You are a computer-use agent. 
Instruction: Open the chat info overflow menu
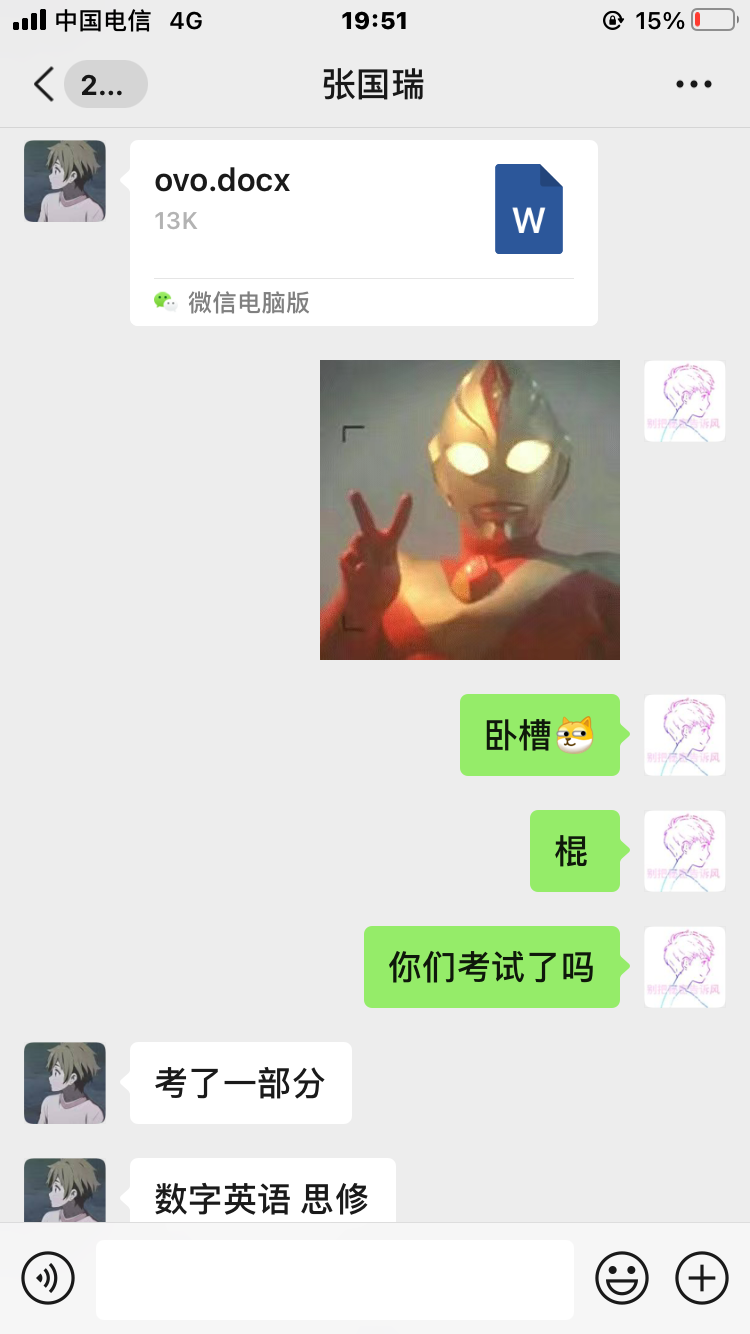[x=693, y=85]
